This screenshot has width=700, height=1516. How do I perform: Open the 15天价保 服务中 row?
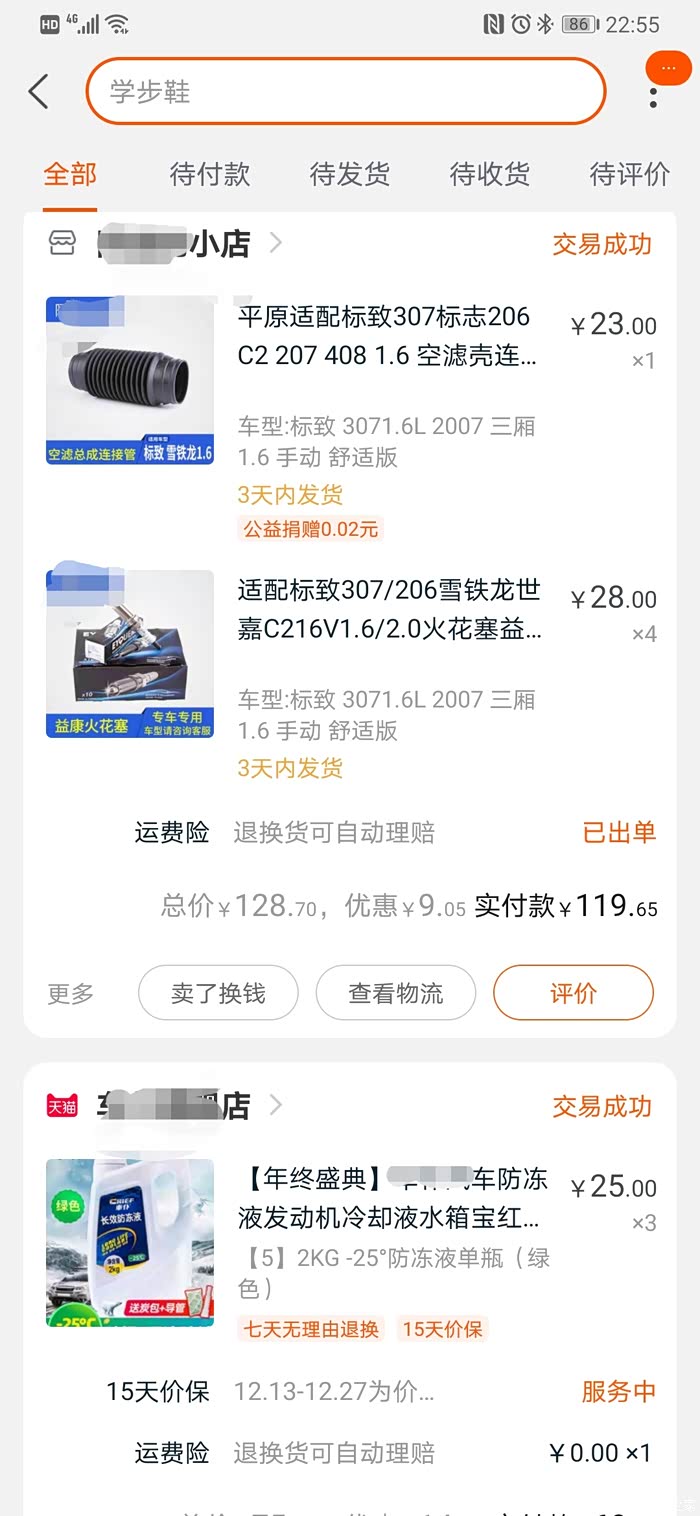380,1391
